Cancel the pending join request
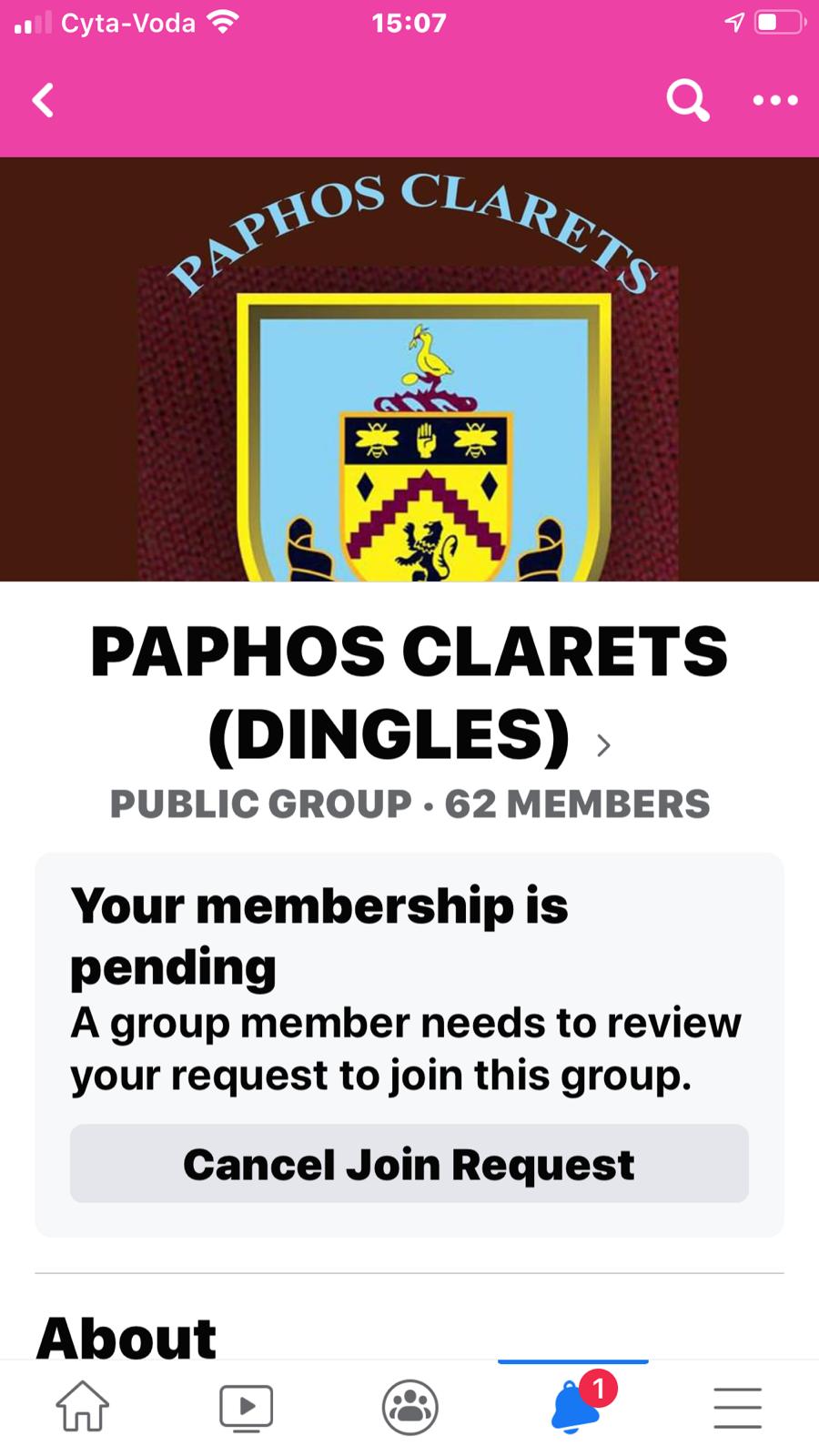Screen dimensions: 819x1456 point(409,1164)
